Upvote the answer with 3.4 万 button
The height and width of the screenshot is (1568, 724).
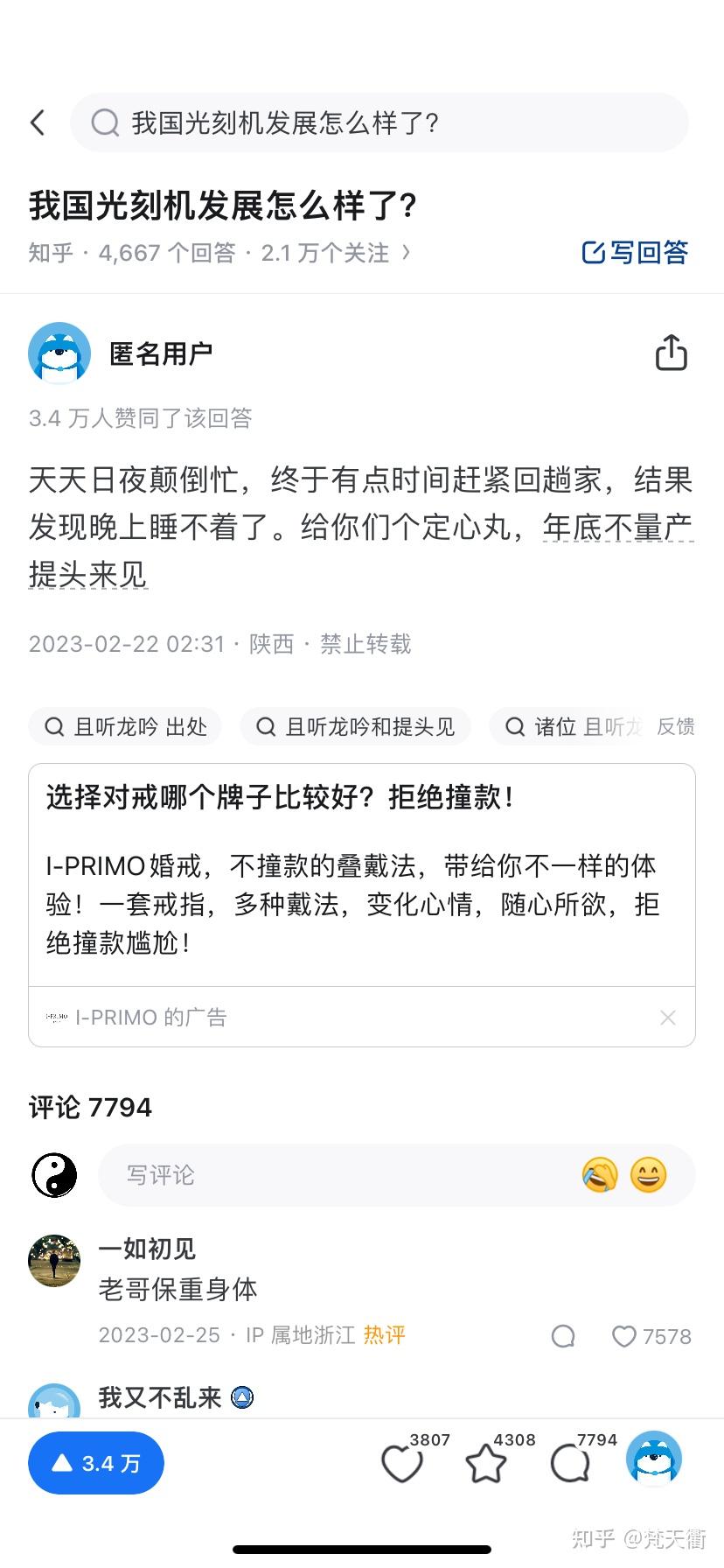(x=96, y=1463)
